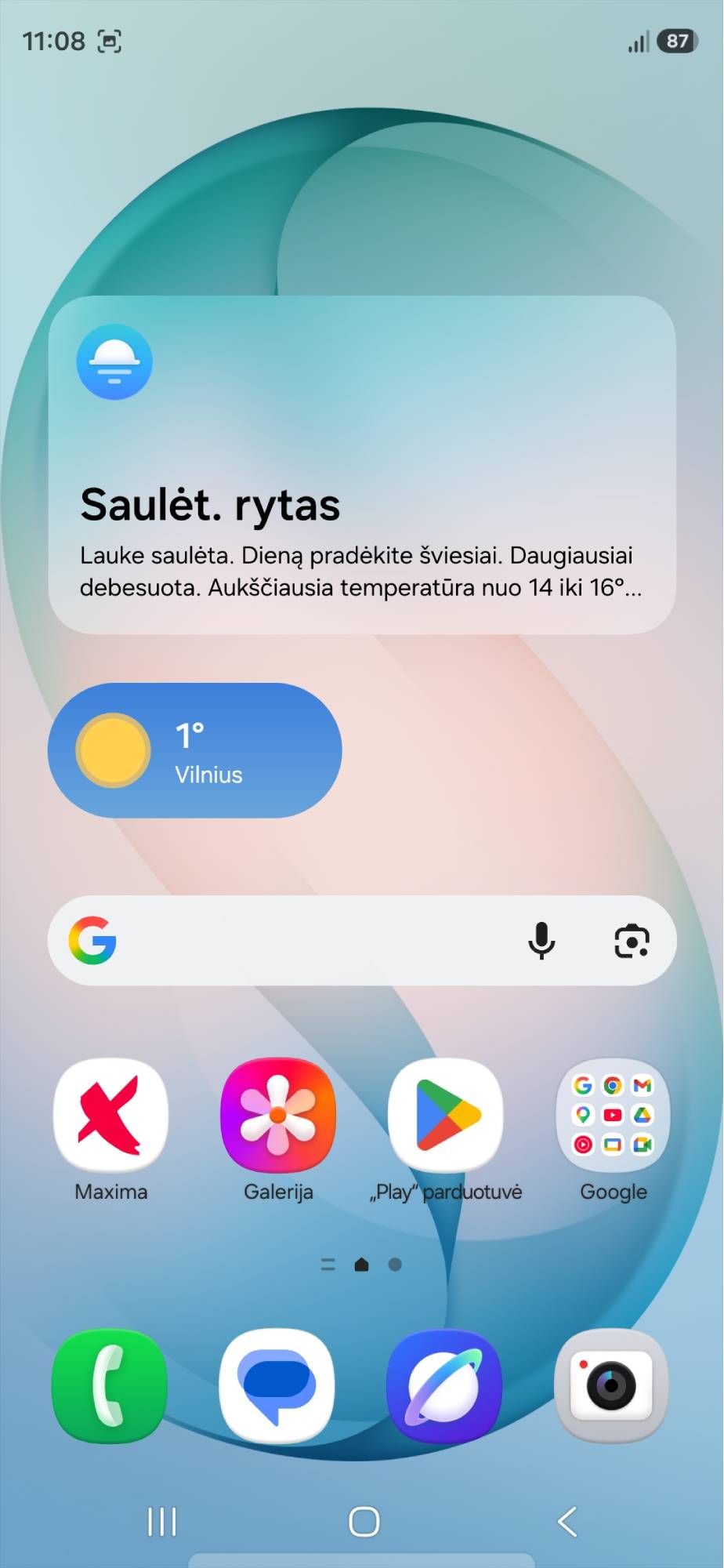Launch the Maxima app
This screenshot has height=1568, width=724.
point(110,1115)
